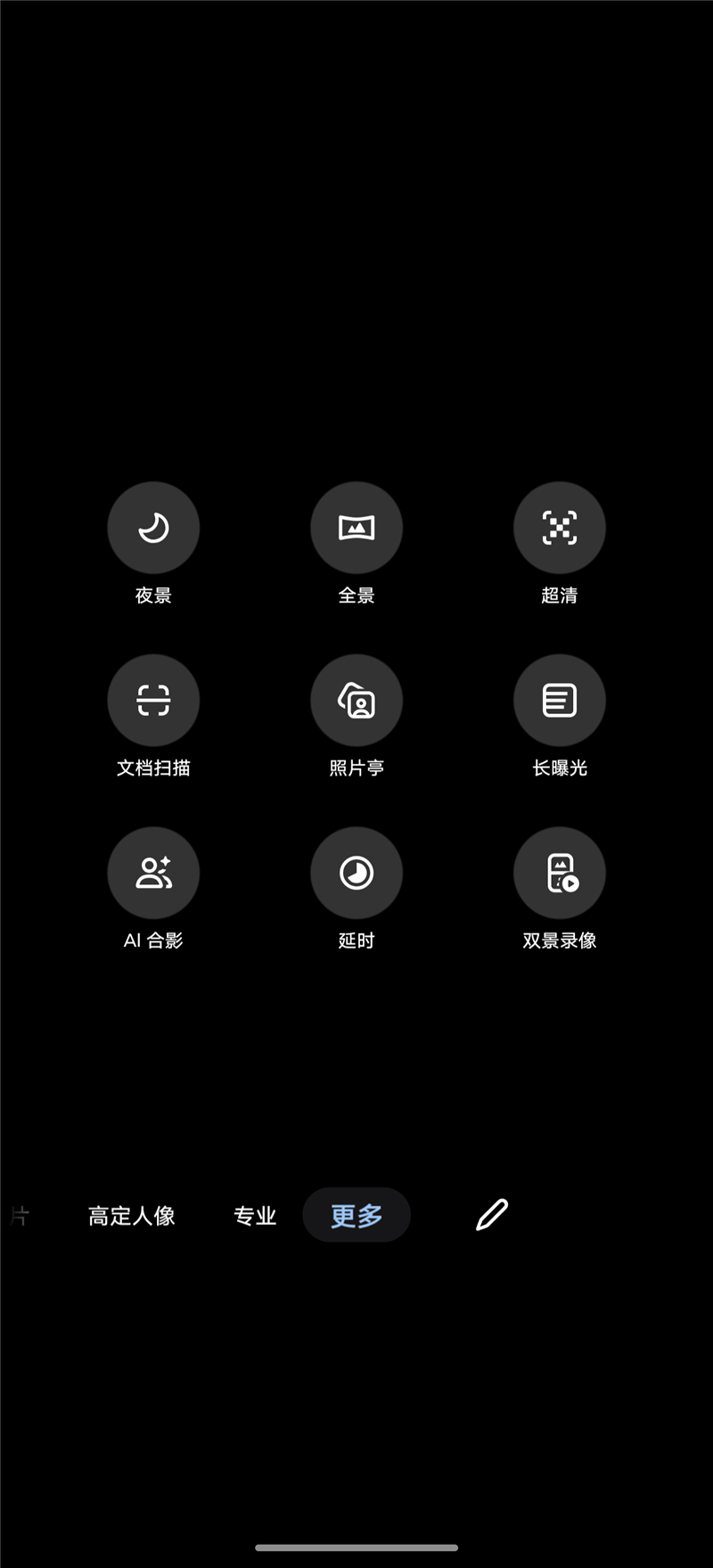Viewport: 713px width, 1568px height.
Task: Select 延时 time-lapse mode
Action: (356, 873)
